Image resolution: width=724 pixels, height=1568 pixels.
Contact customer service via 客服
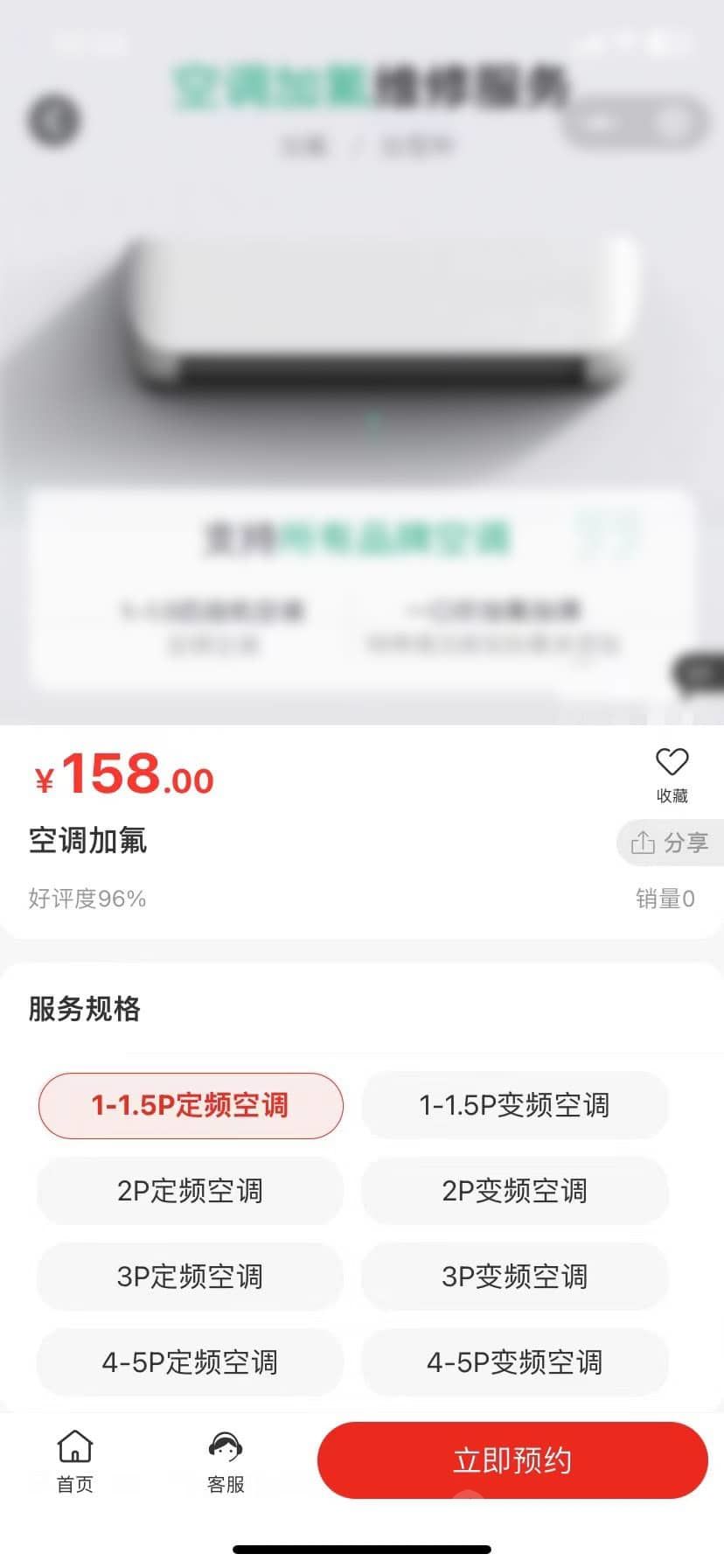[x=226, y=1460]
